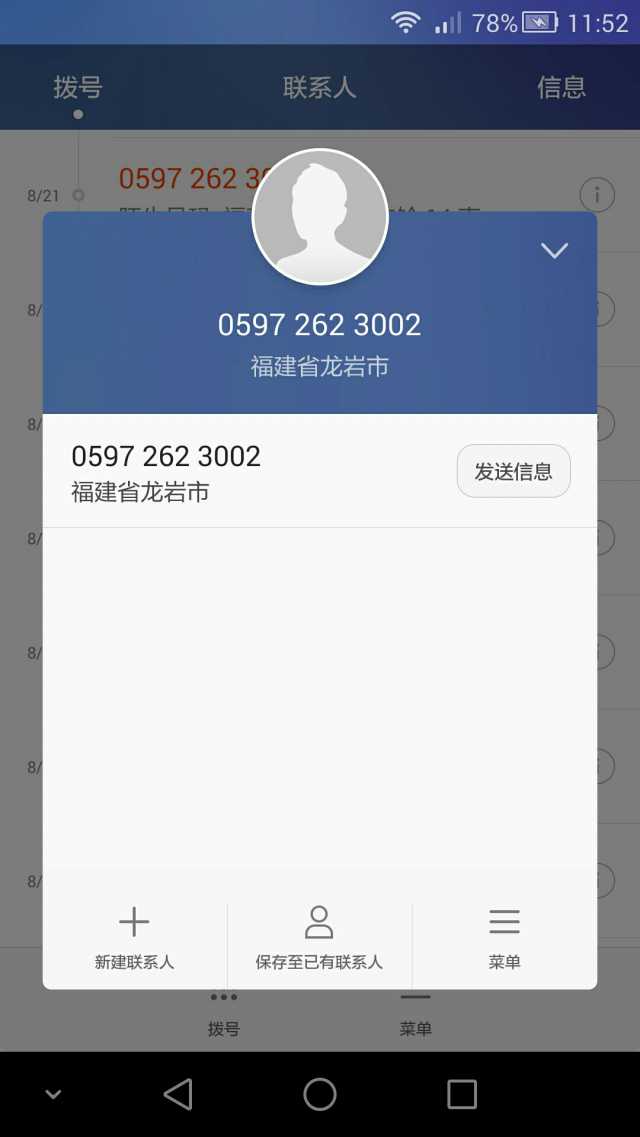
Task: Select 保存至已有联系人 option
Action: pyautogui.click(x=319, y=938)
